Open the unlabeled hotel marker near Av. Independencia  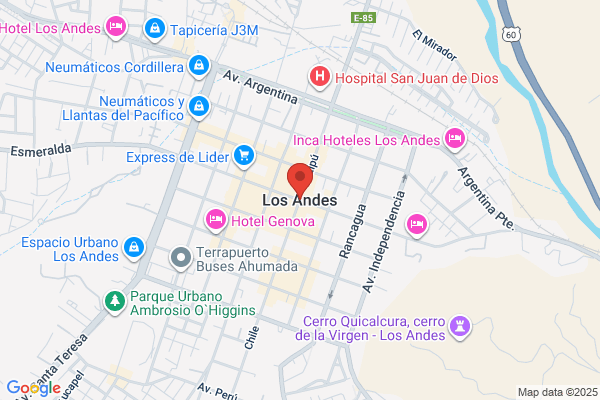tap(417, 225)
